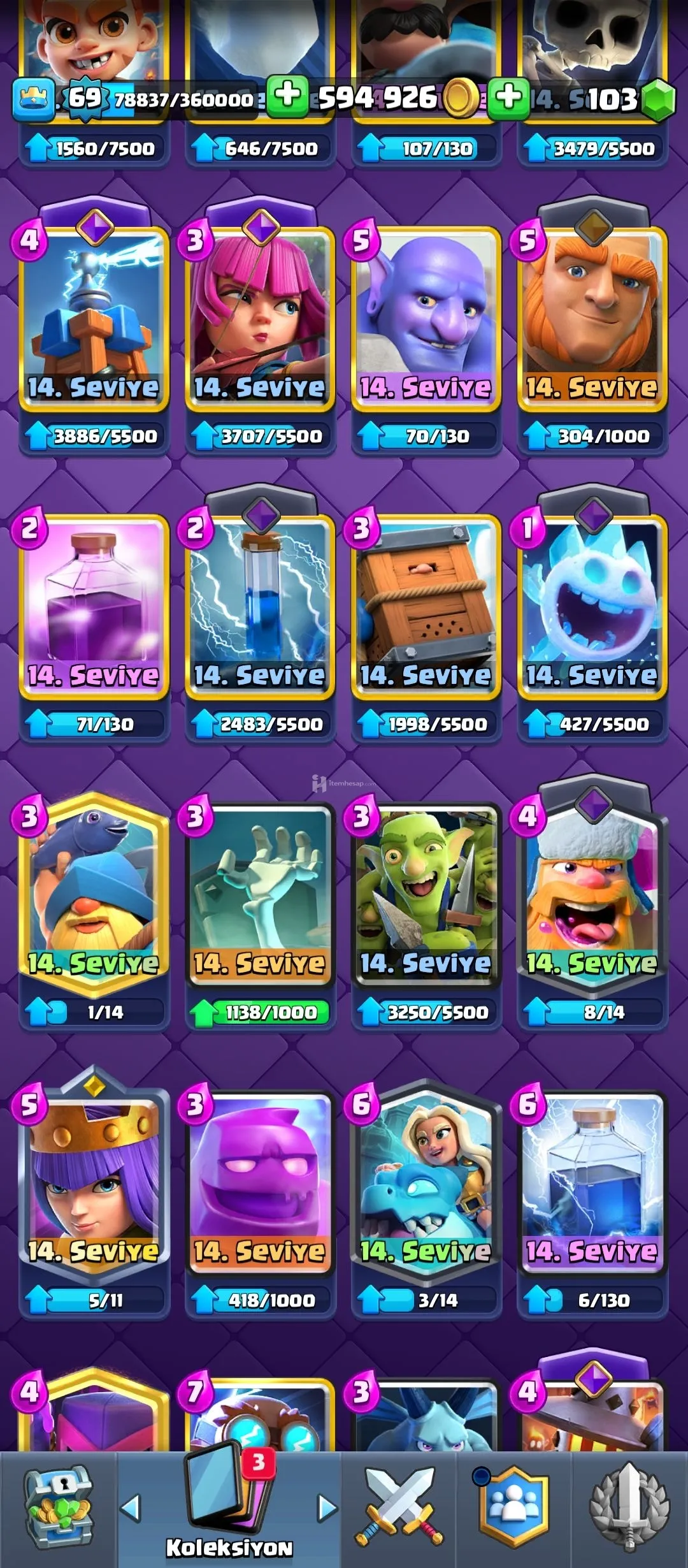
Task: Open the Shop treasure chest tab
Action: pos(59,1507)
